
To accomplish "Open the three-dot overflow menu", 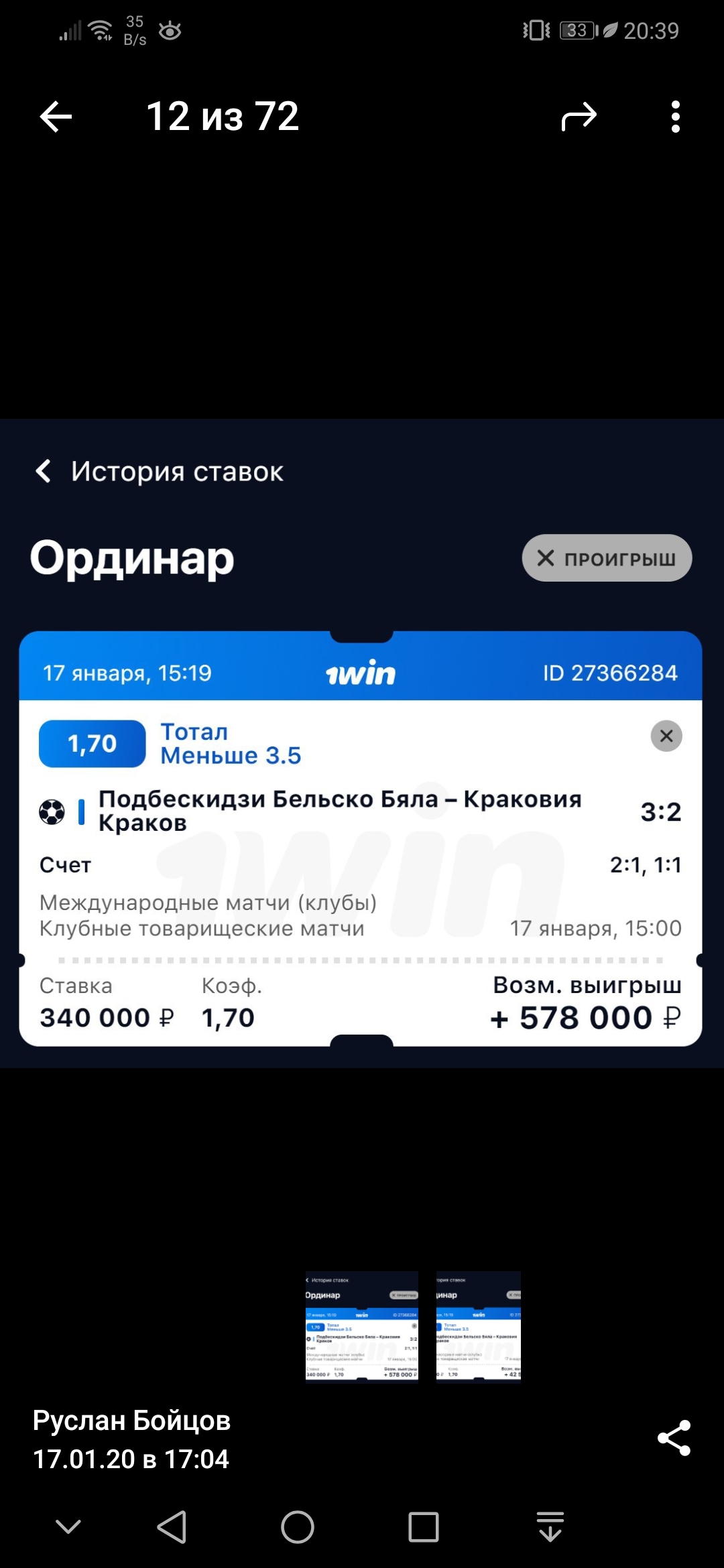I will tap(676, 117).
